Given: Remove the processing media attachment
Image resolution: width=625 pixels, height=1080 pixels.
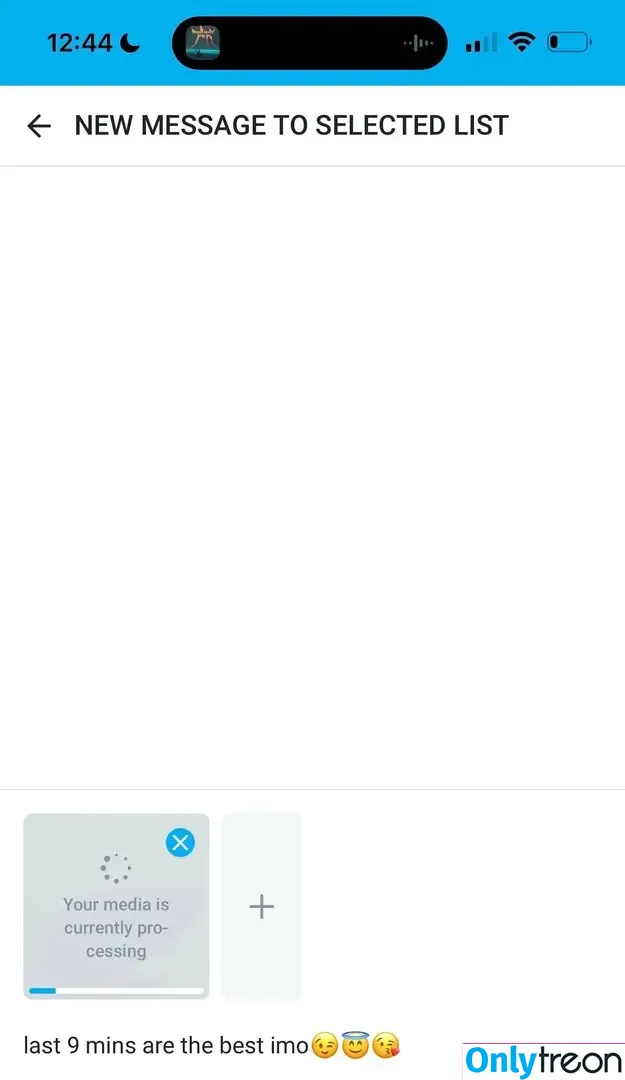Looking at the screenshot, I should click(180, 843).
